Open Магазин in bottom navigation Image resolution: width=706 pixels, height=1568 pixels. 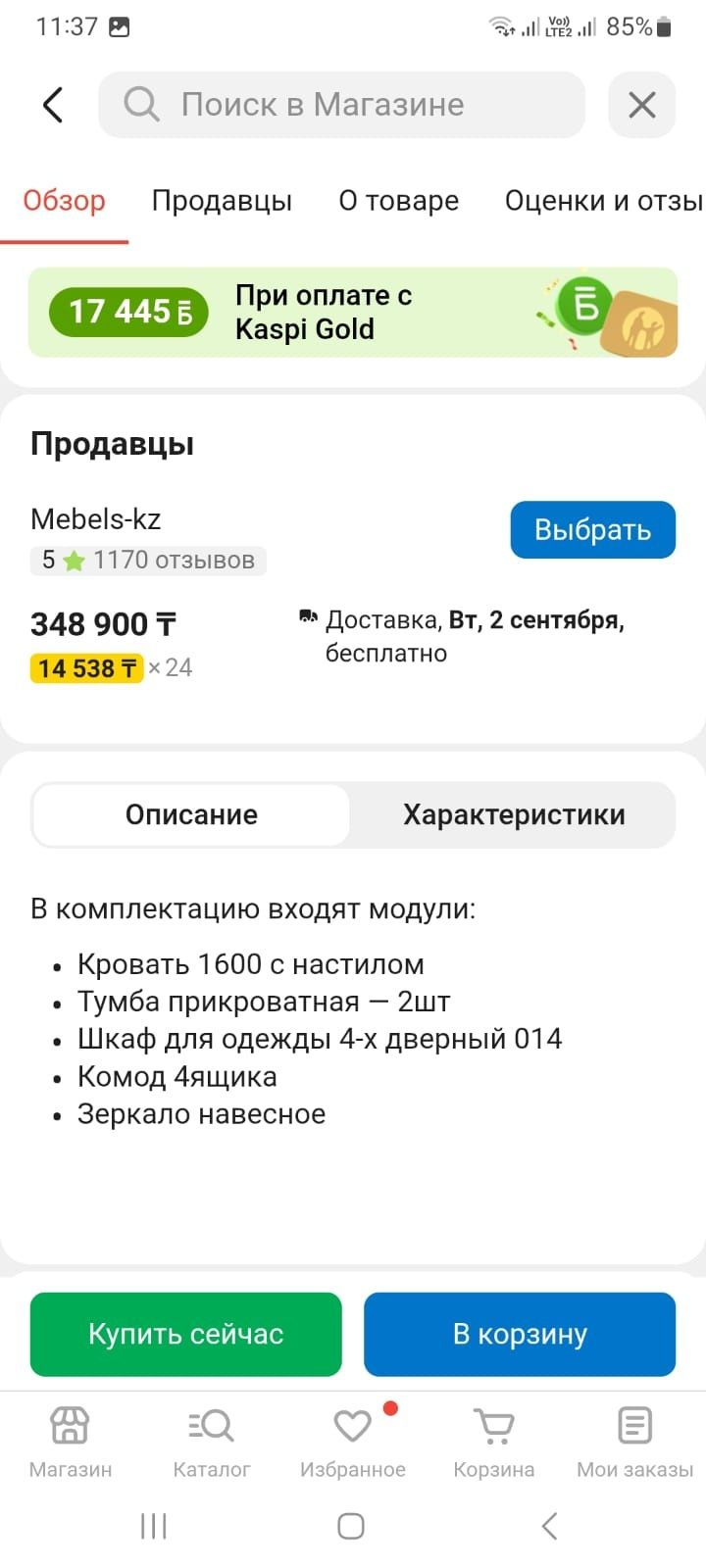(71, 1443)
